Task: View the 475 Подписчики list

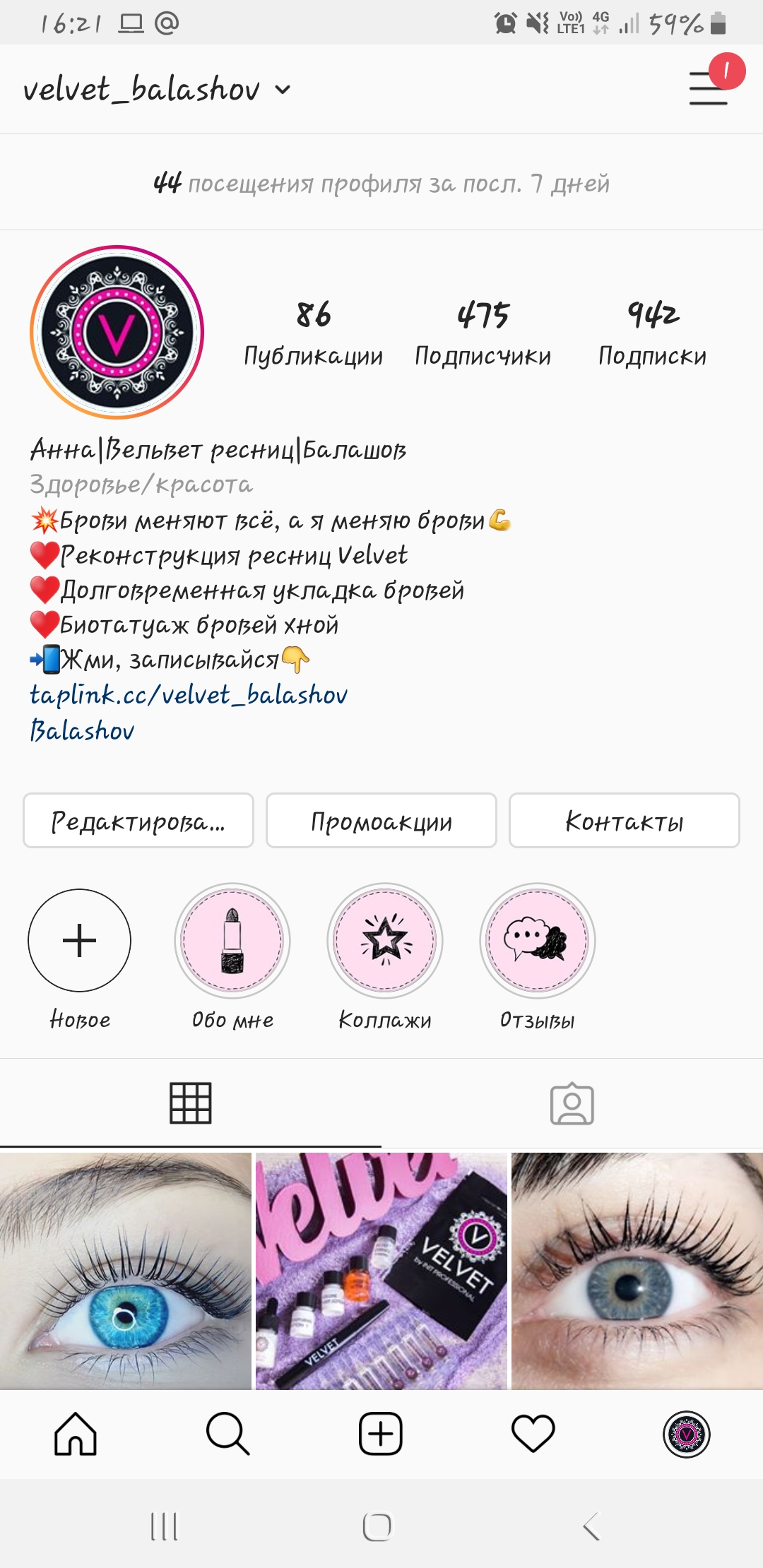Action: click(x=483, y=333)
